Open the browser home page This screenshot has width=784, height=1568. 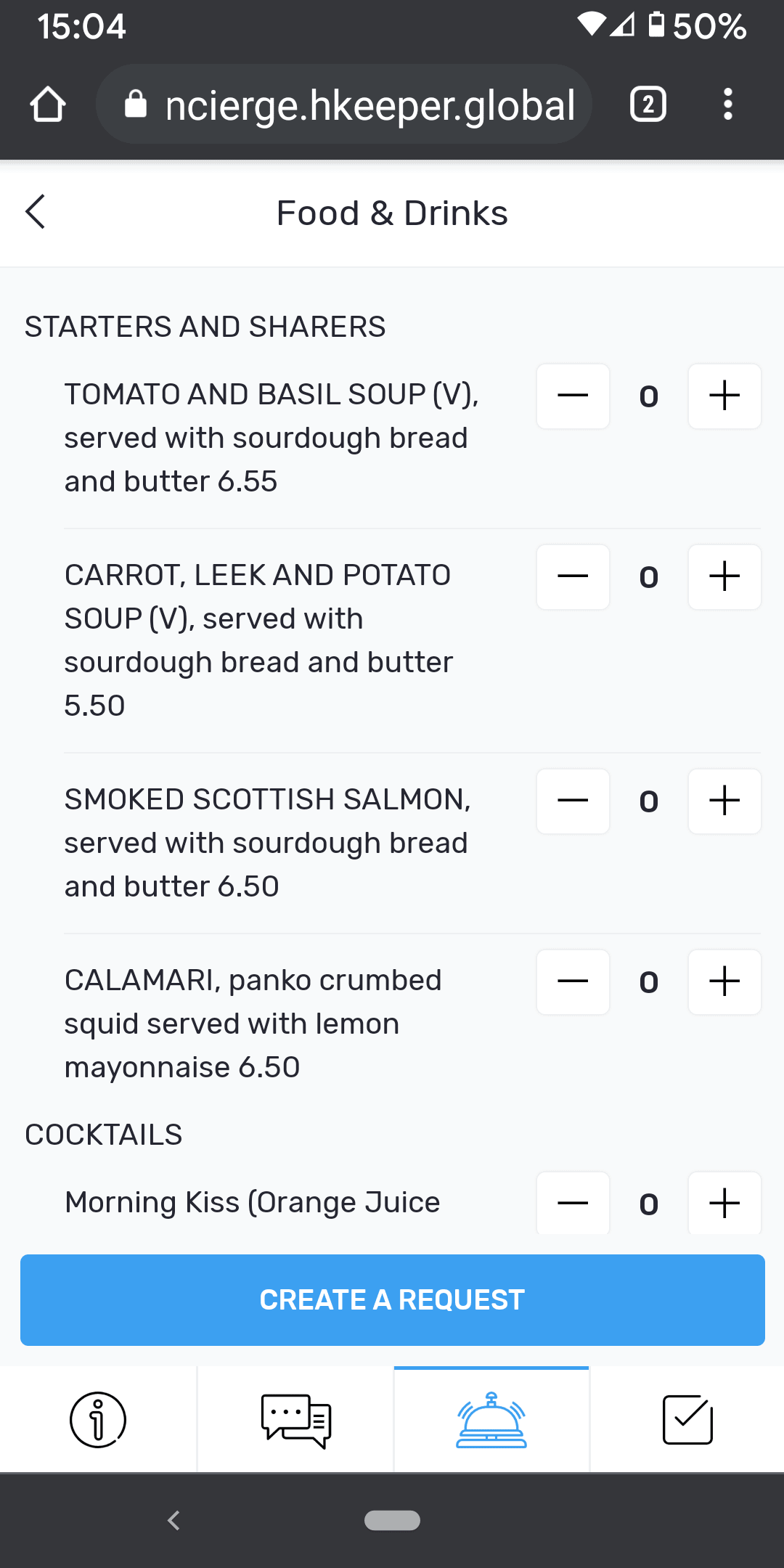(48, 105)
